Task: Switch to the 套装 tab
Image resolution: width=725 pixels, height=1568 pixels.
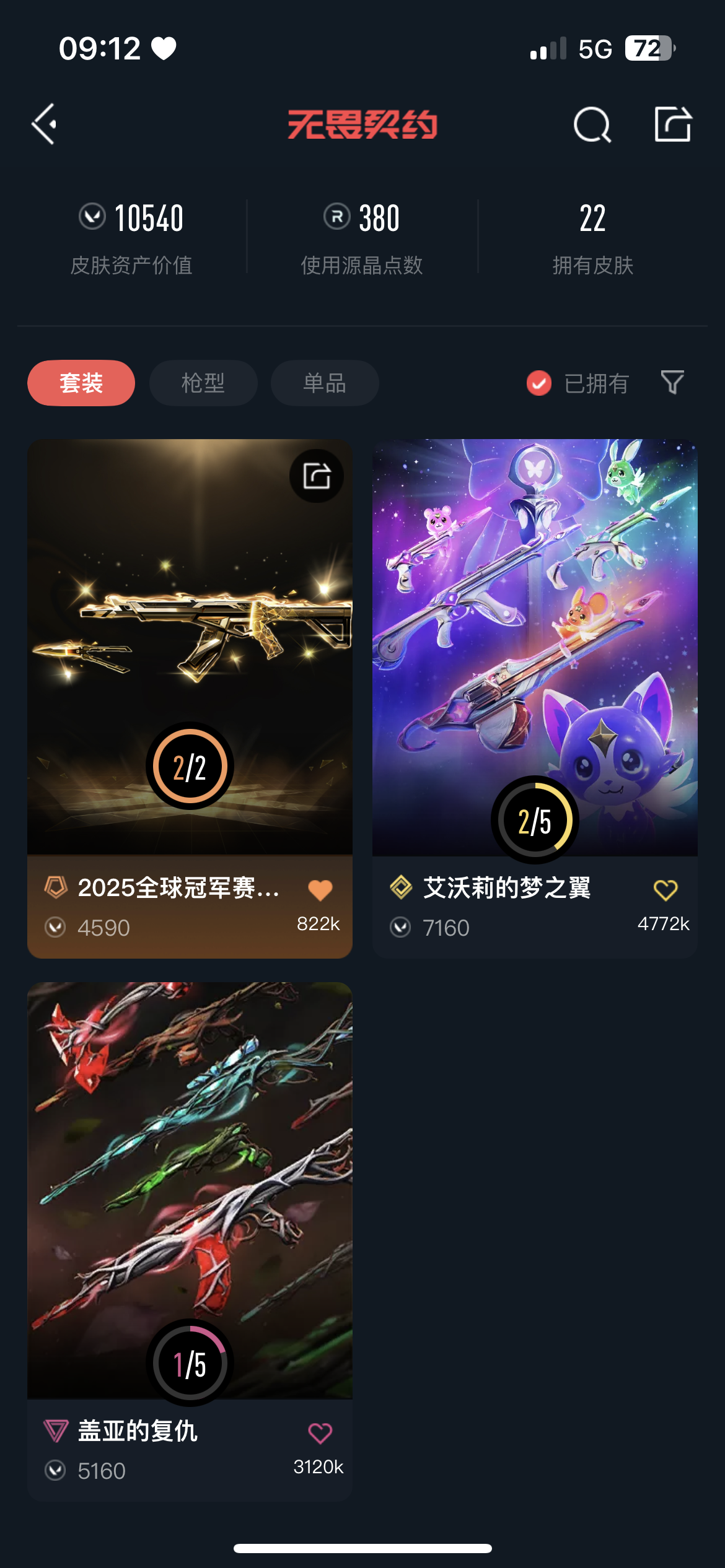Action: [81, 383]
